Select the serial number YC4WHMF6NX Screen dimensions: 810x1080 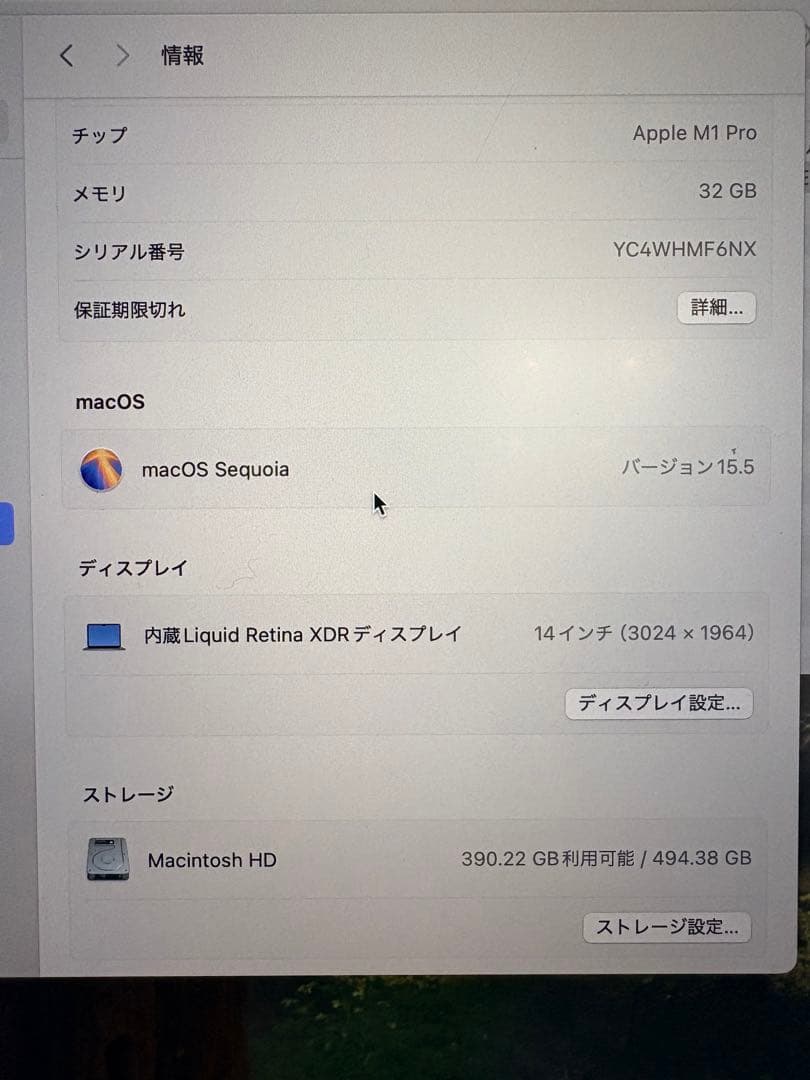pos(684,249)
